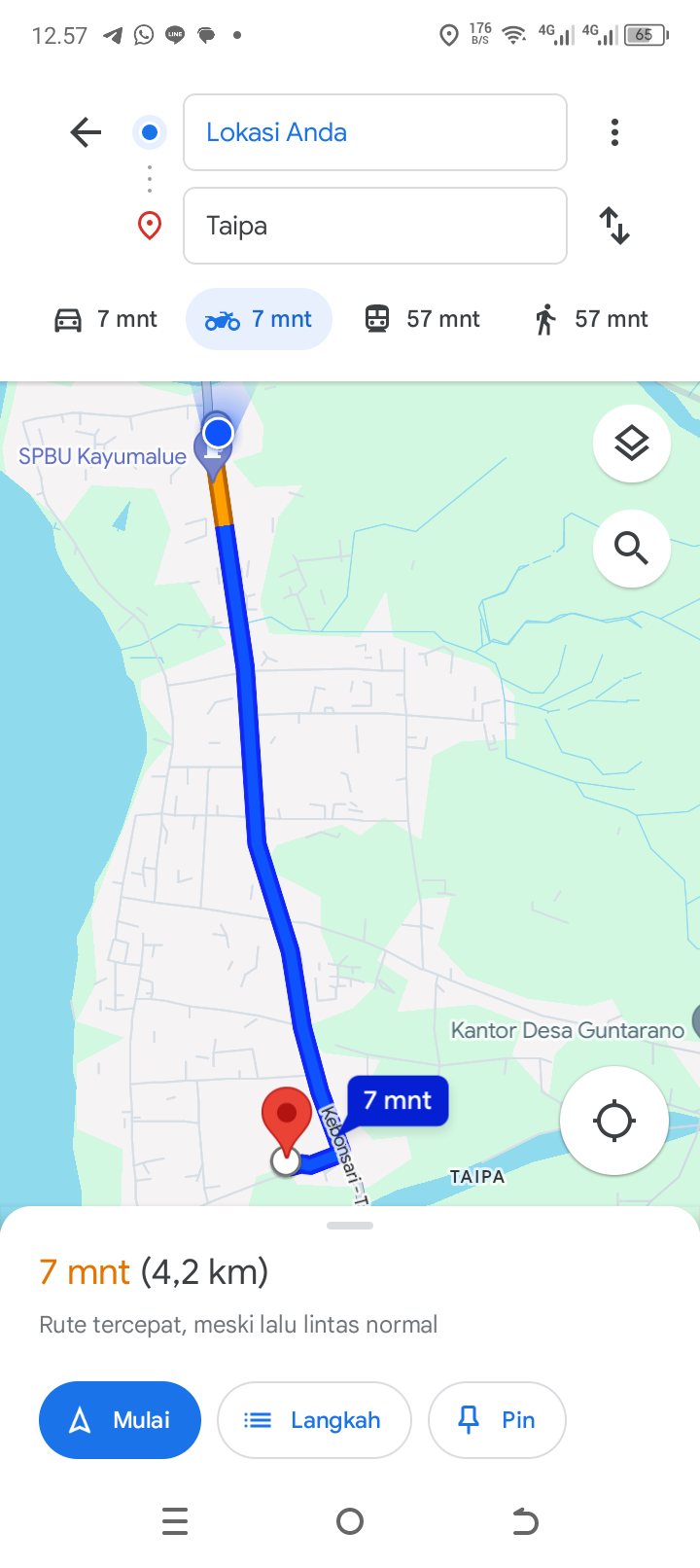Screen dimensions: 700x1568
Task: Select the motorcycle travel mode
Action: point(259,319)
